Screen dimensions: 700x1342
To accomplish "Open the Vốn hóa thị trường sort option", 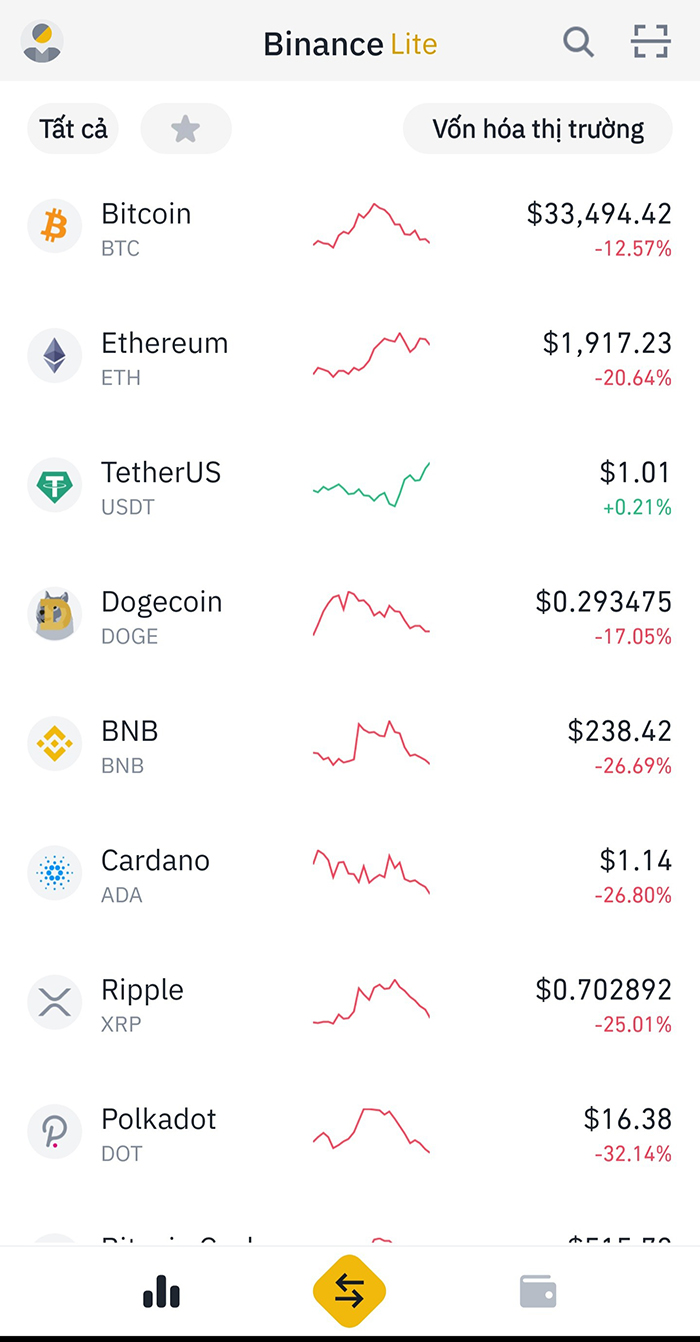I will click(x=538, y=129).
